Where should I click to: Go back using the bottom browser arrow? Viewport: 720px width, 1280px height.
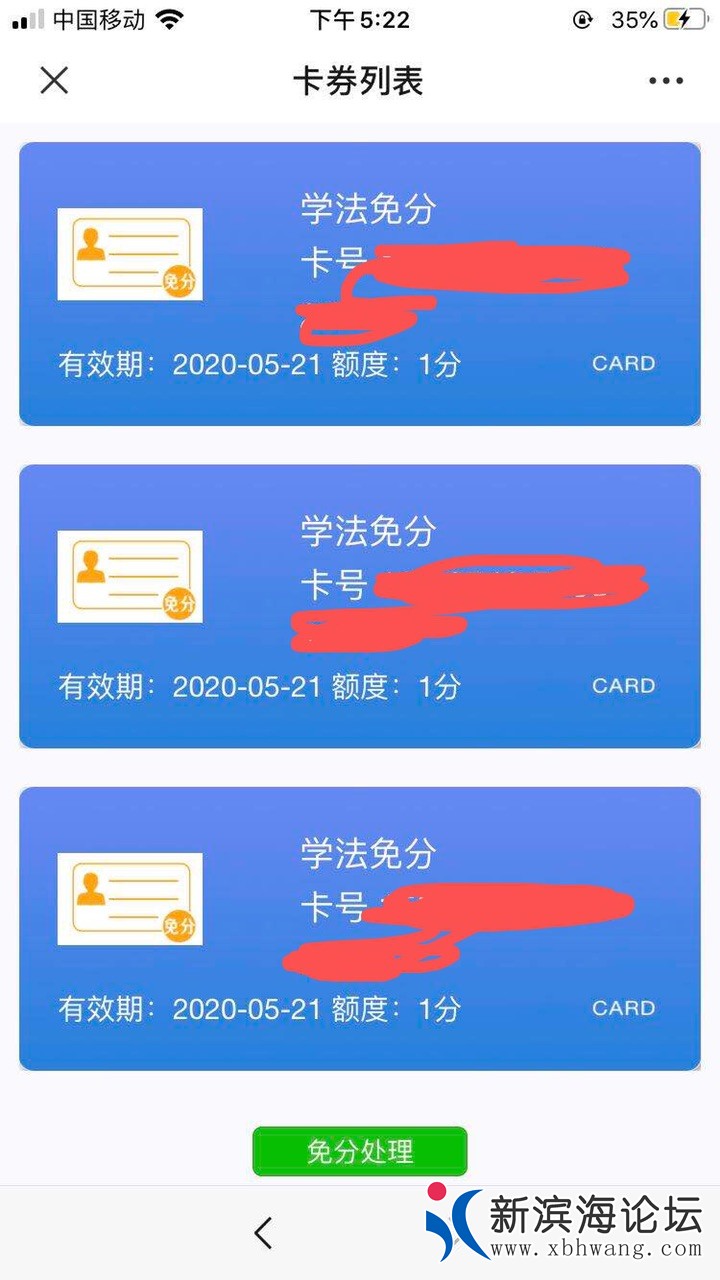(x=263, y=1233)
